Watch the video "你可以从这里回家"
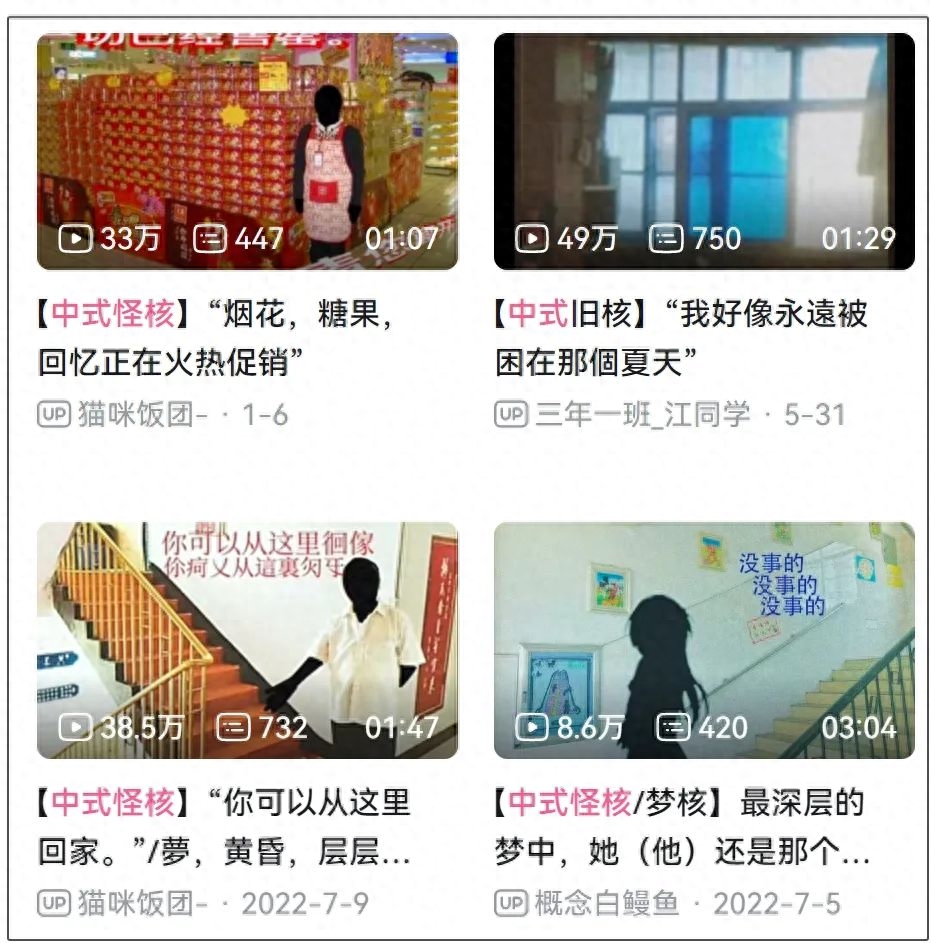This screenshot has width=931, height=943. click(x=247, y=640)
